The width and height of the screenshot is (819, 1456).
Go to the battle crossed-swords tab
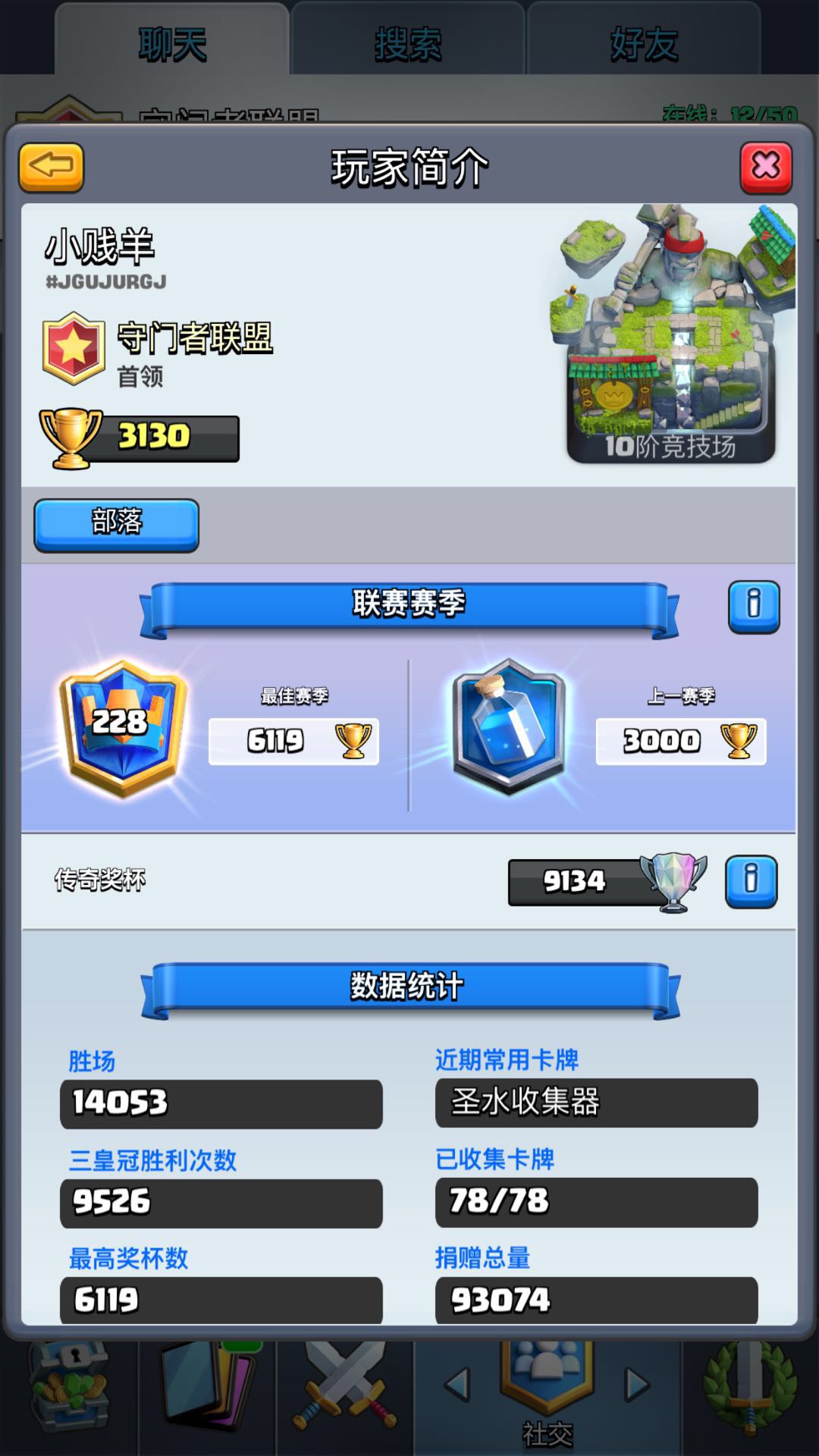coord(346,1389)
